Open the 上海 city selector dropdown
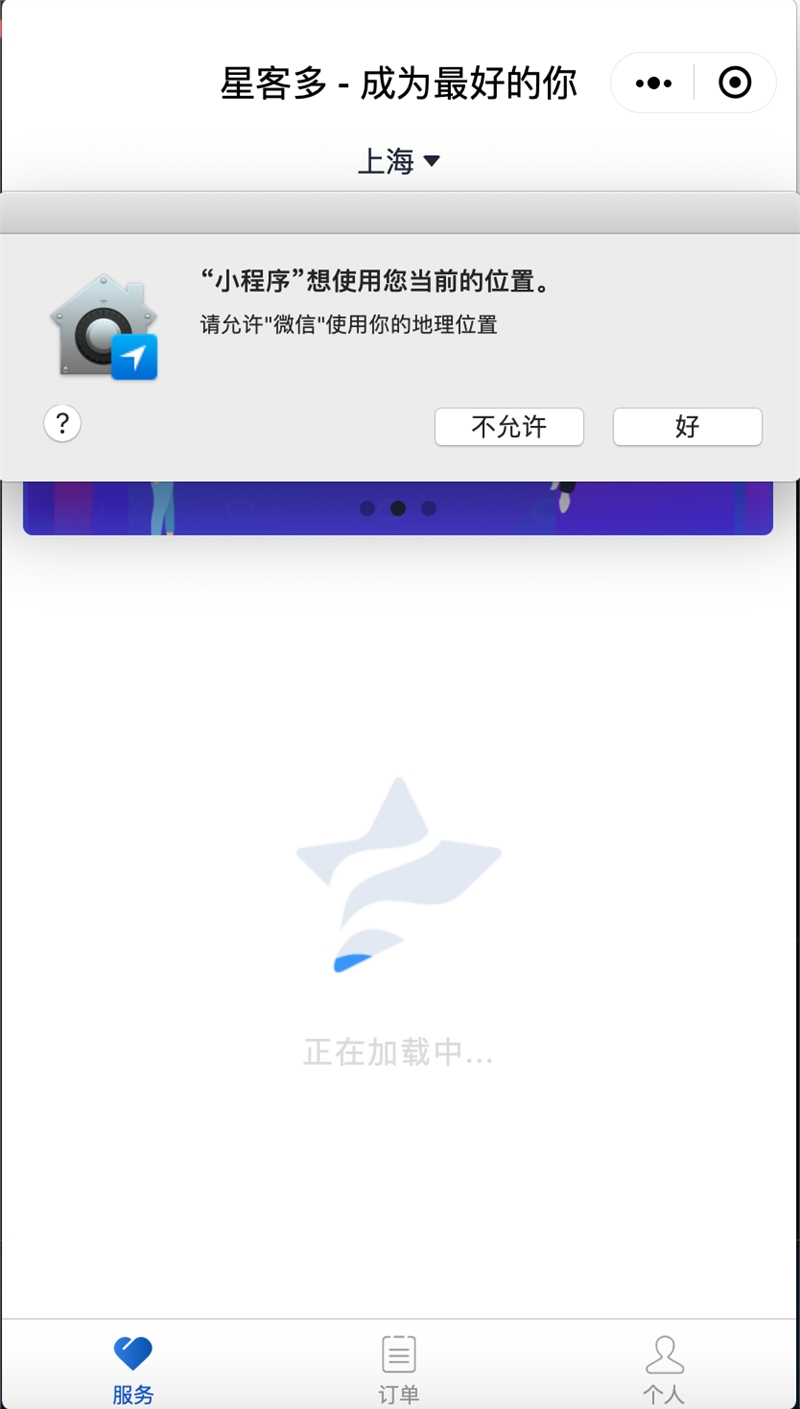Image resolution: width=800 pixels, height=1409 pixels. click(x=399, y=161)
